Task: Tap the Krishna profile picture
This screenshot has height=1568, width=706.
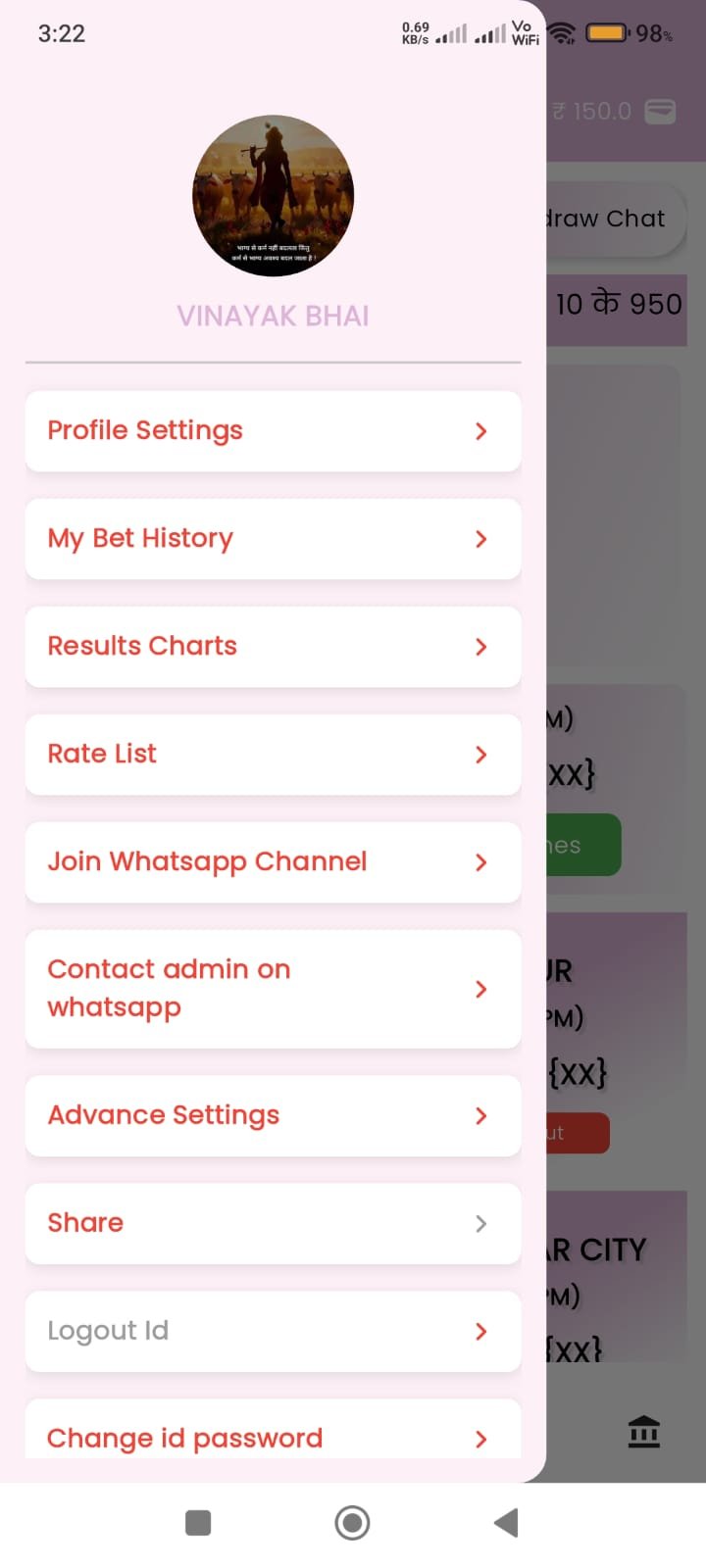Action: [273, 196]
